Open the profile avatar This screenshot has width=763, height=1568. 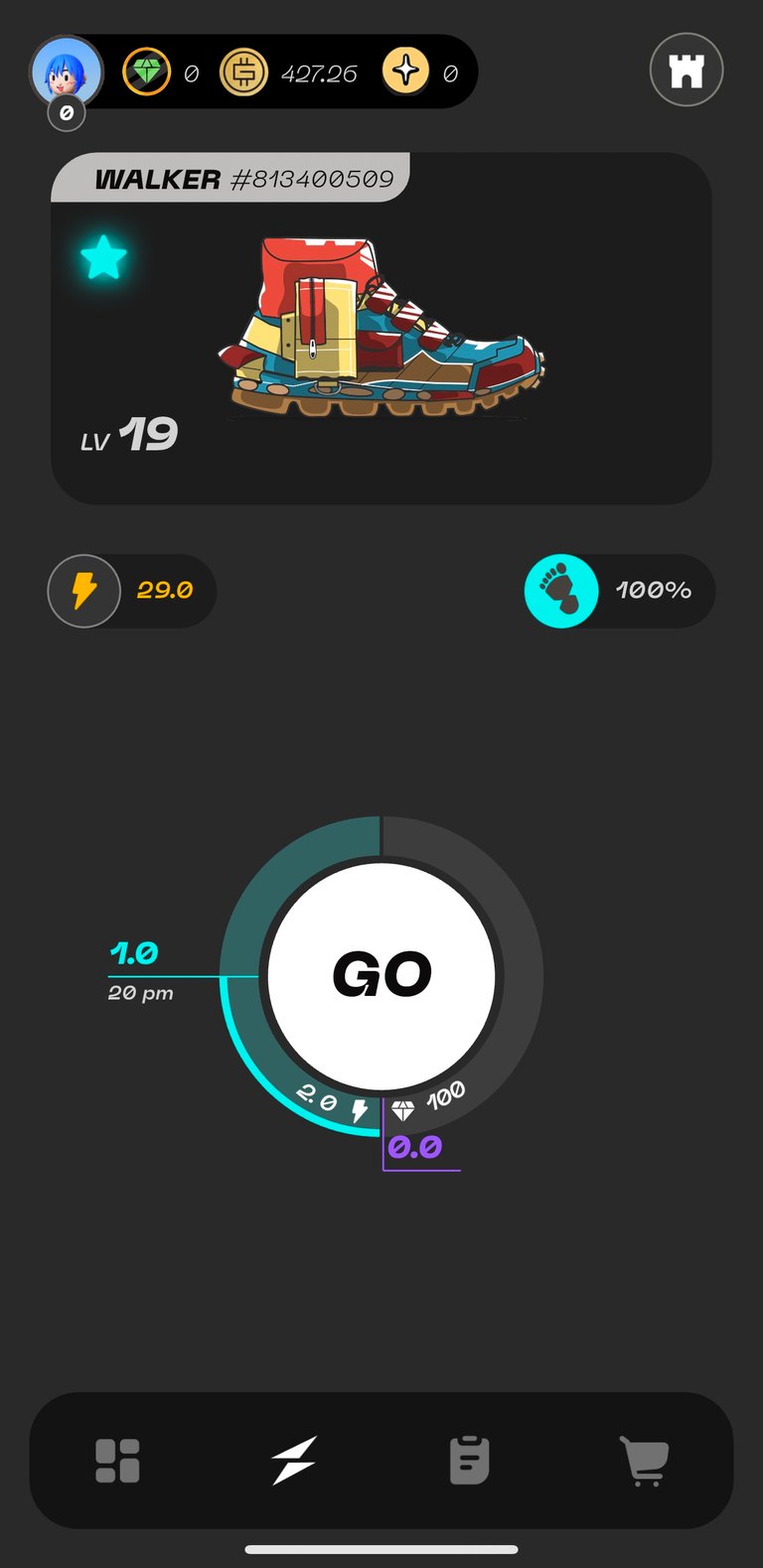pos(67,71)
